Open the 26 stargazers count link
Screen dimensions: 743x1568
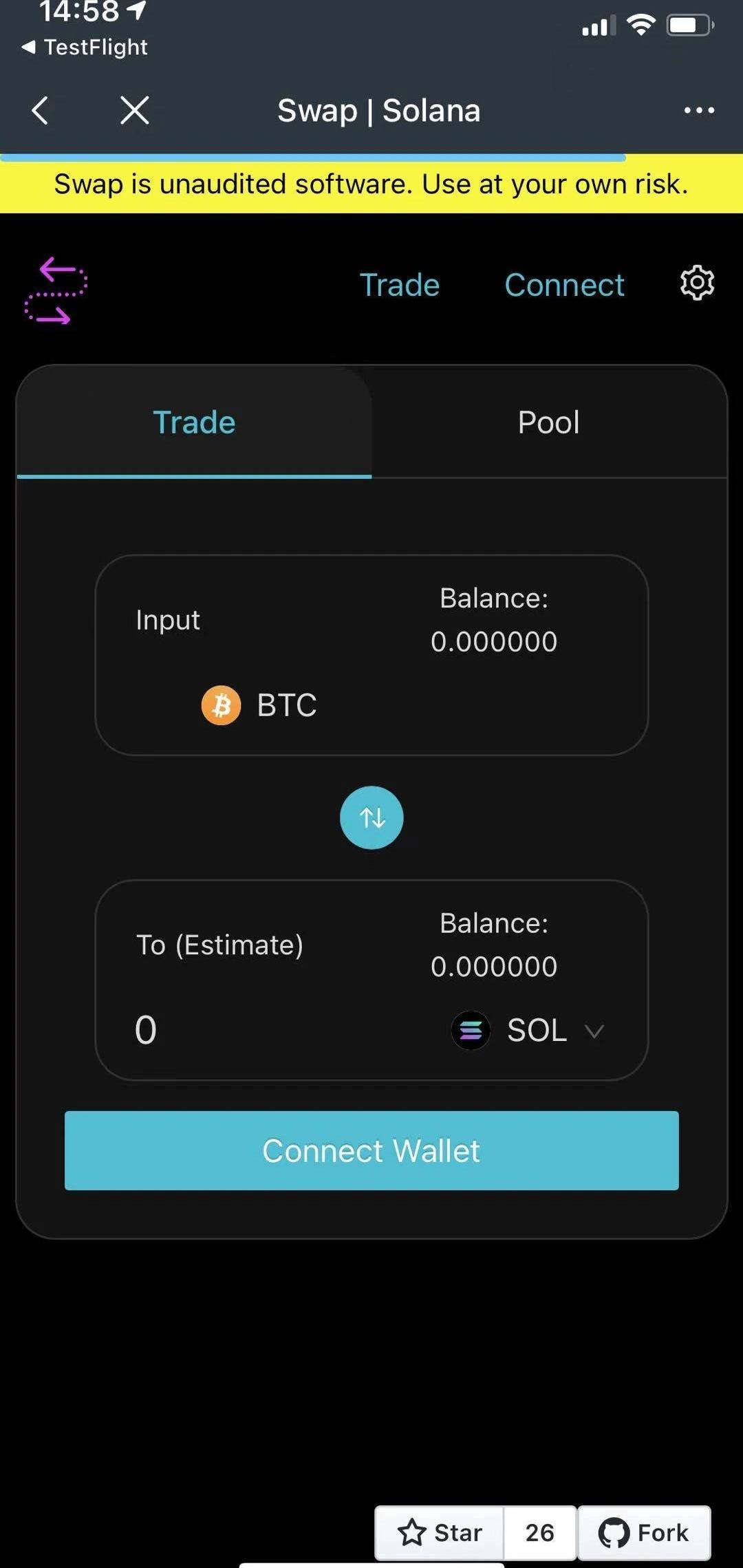[540, 1532]
